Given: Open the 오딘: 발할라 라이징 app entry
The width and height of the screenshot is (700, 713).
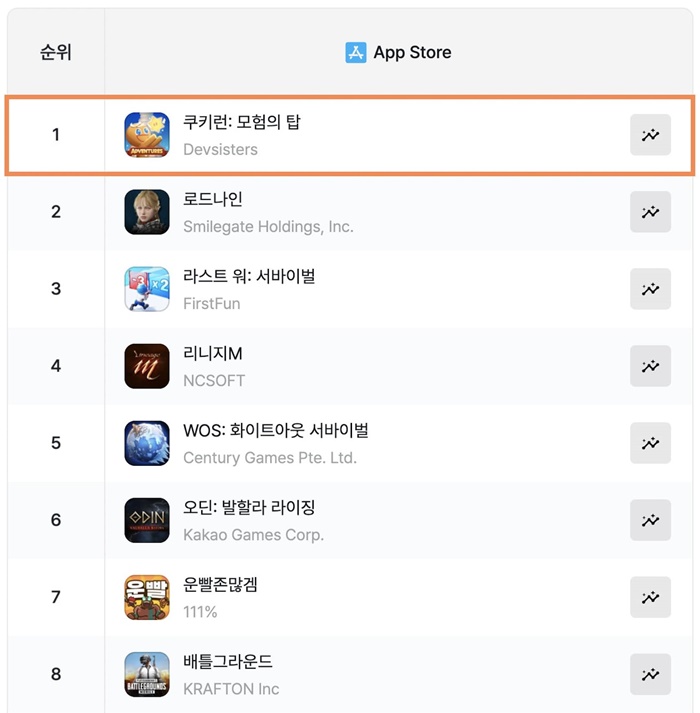Looking at the screenshot, I should pyautogui.click(x=249, y=508).
